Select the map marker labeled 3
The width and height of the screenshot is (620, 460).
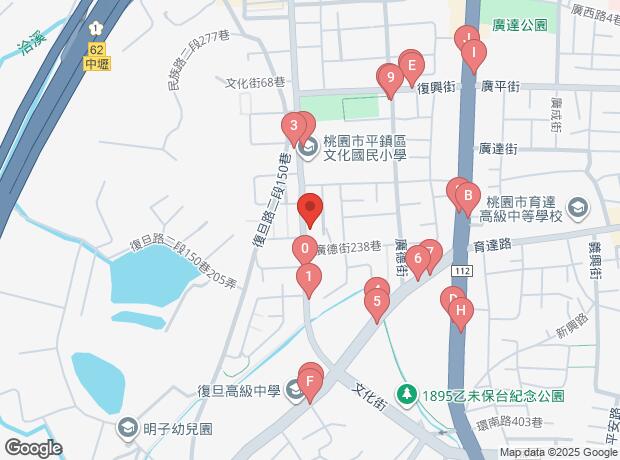[x=293, y=126]
